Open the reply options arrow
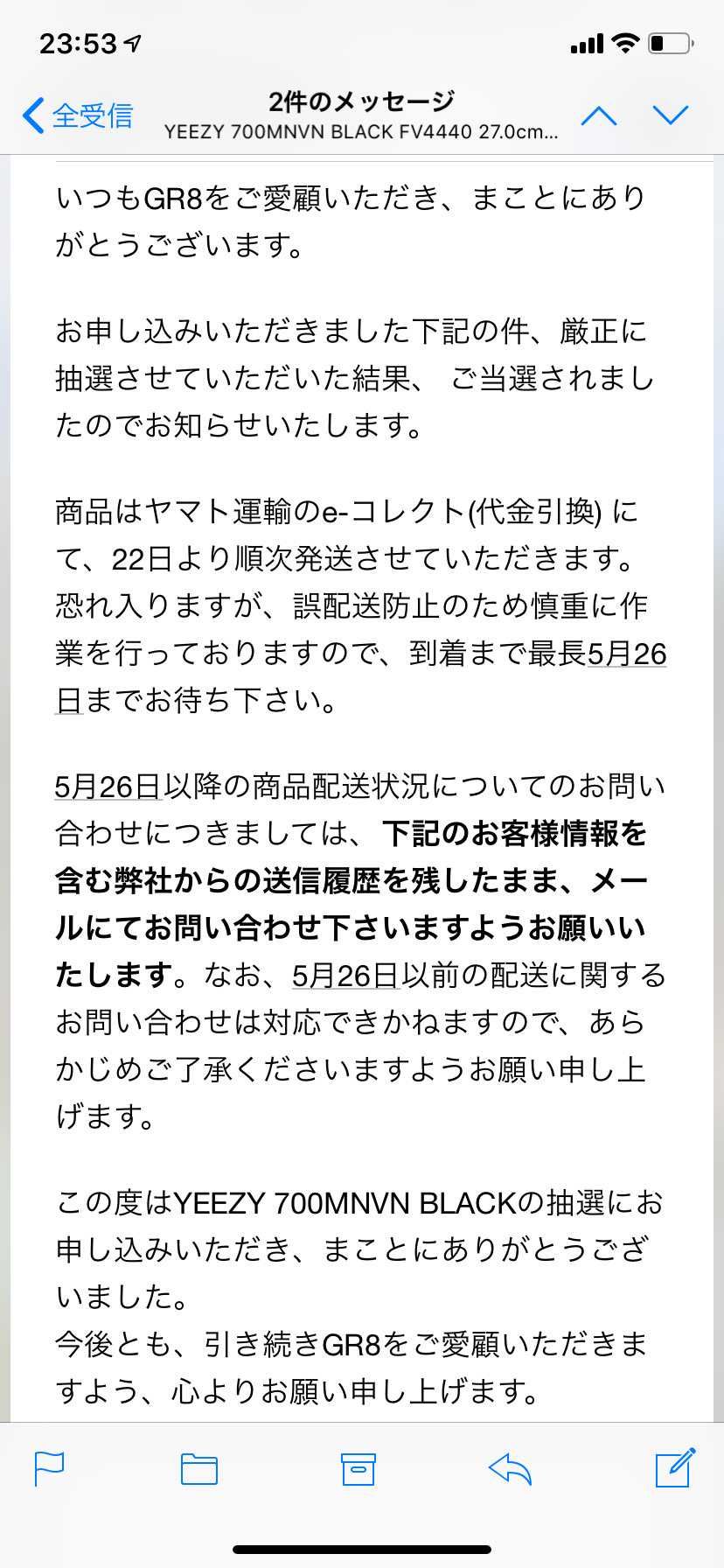Image resolution: width=724 pixels, height=1568 pixels. (511, 1468)
